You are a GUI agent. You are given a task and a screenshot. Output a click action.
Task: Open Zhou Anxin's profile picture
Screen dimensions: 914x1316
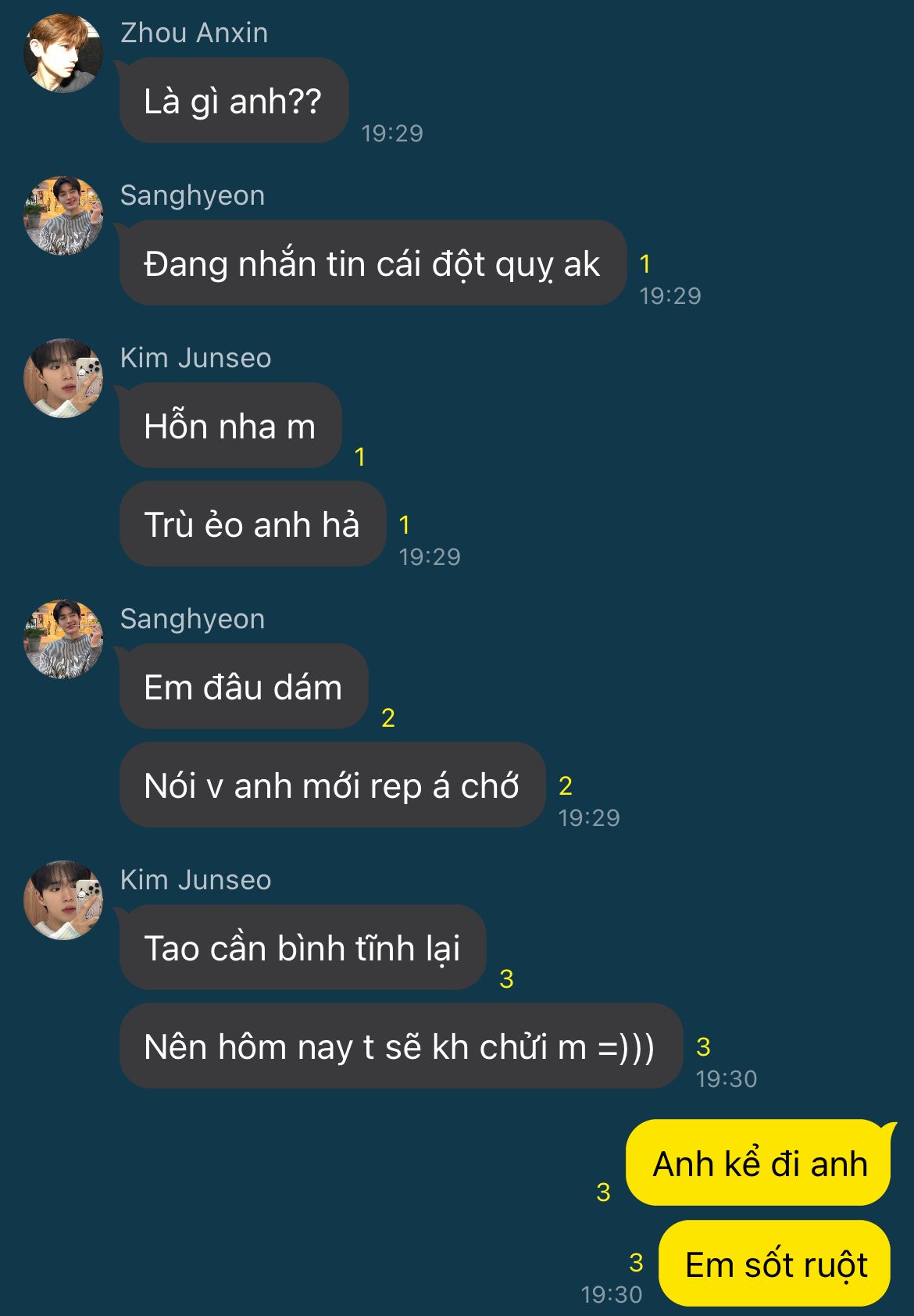coord(63,53)
